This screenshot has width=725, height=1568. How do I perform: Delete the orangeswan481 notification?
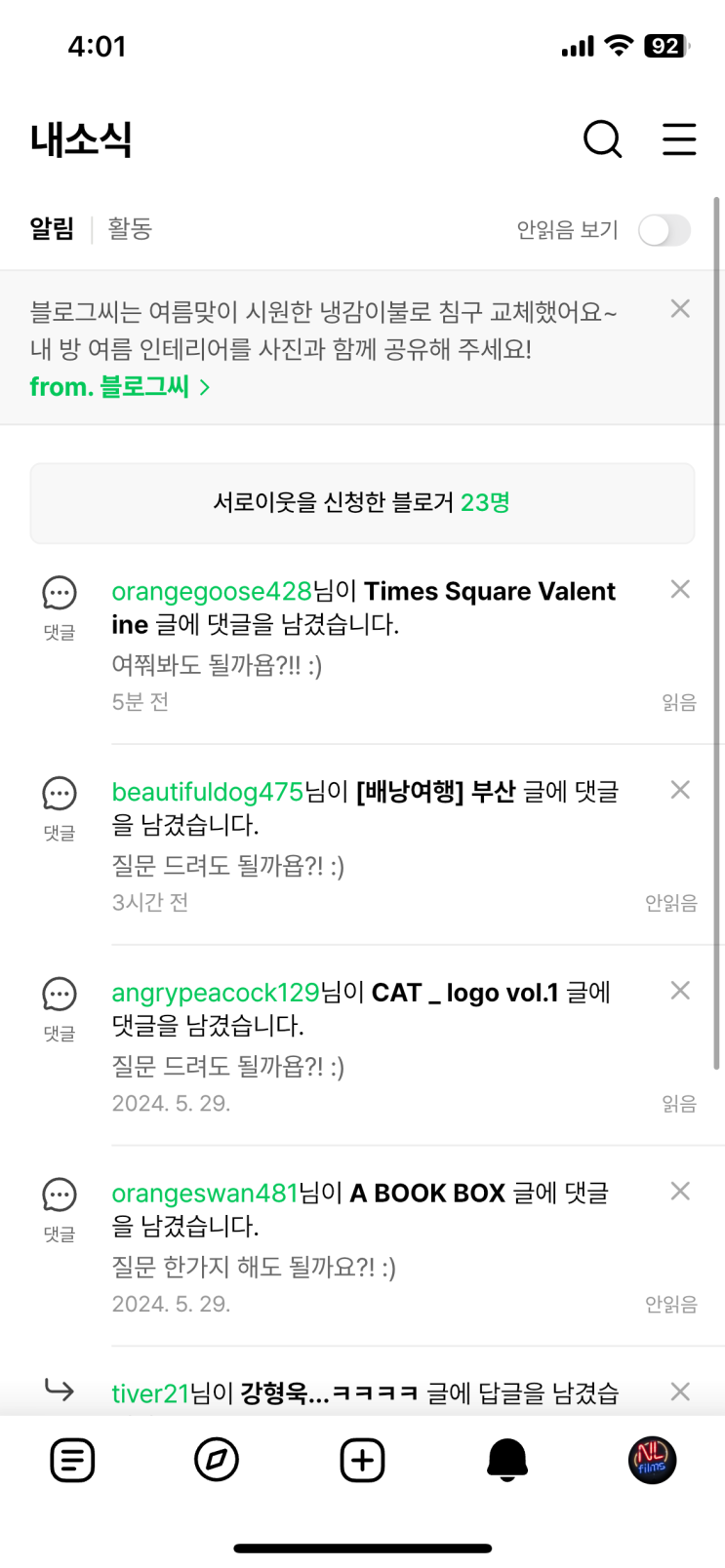(680, 1192)
